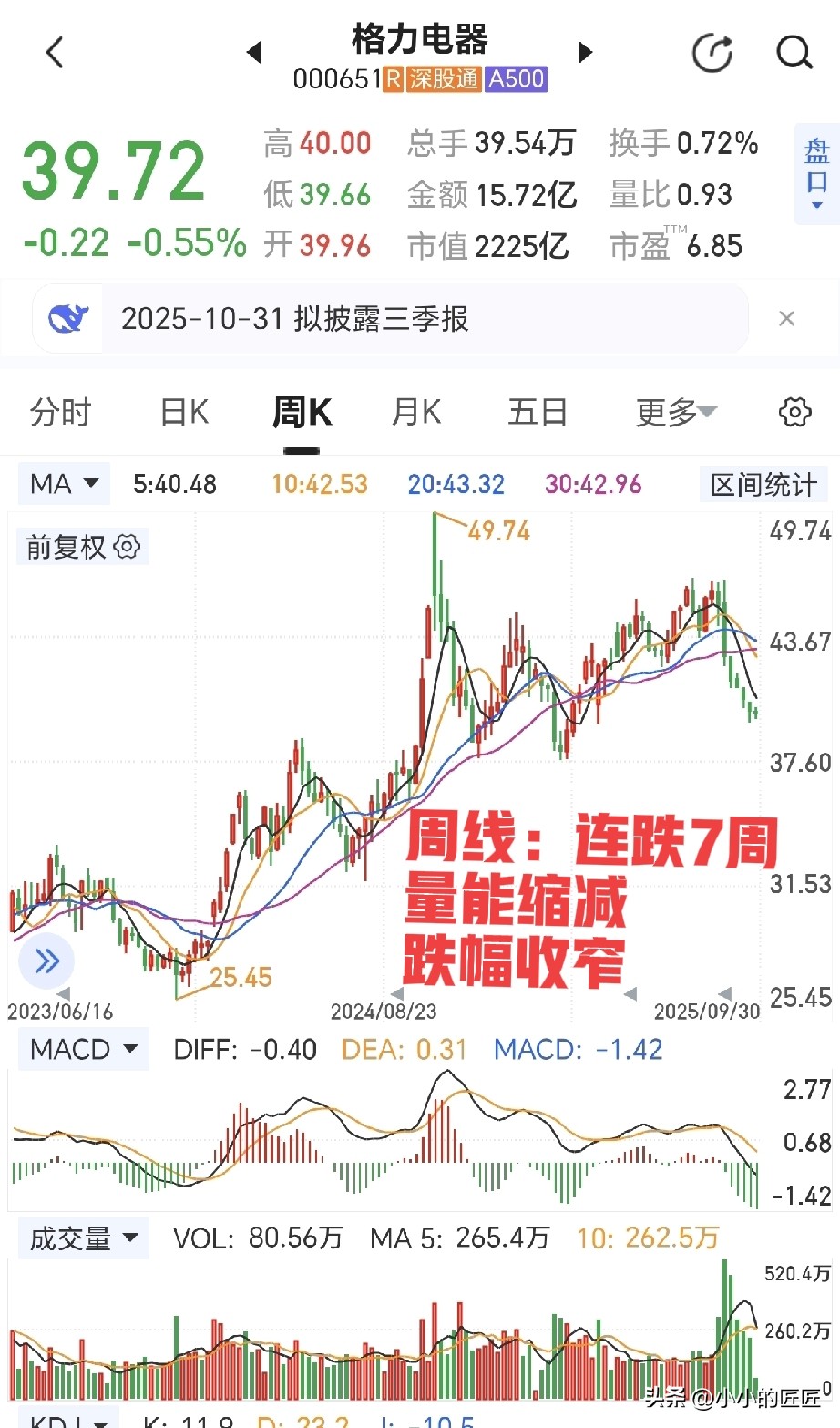This screenshot has height=1428, width=840.
Task: Click the back arrow to return
Action: (x=55, y=52)
